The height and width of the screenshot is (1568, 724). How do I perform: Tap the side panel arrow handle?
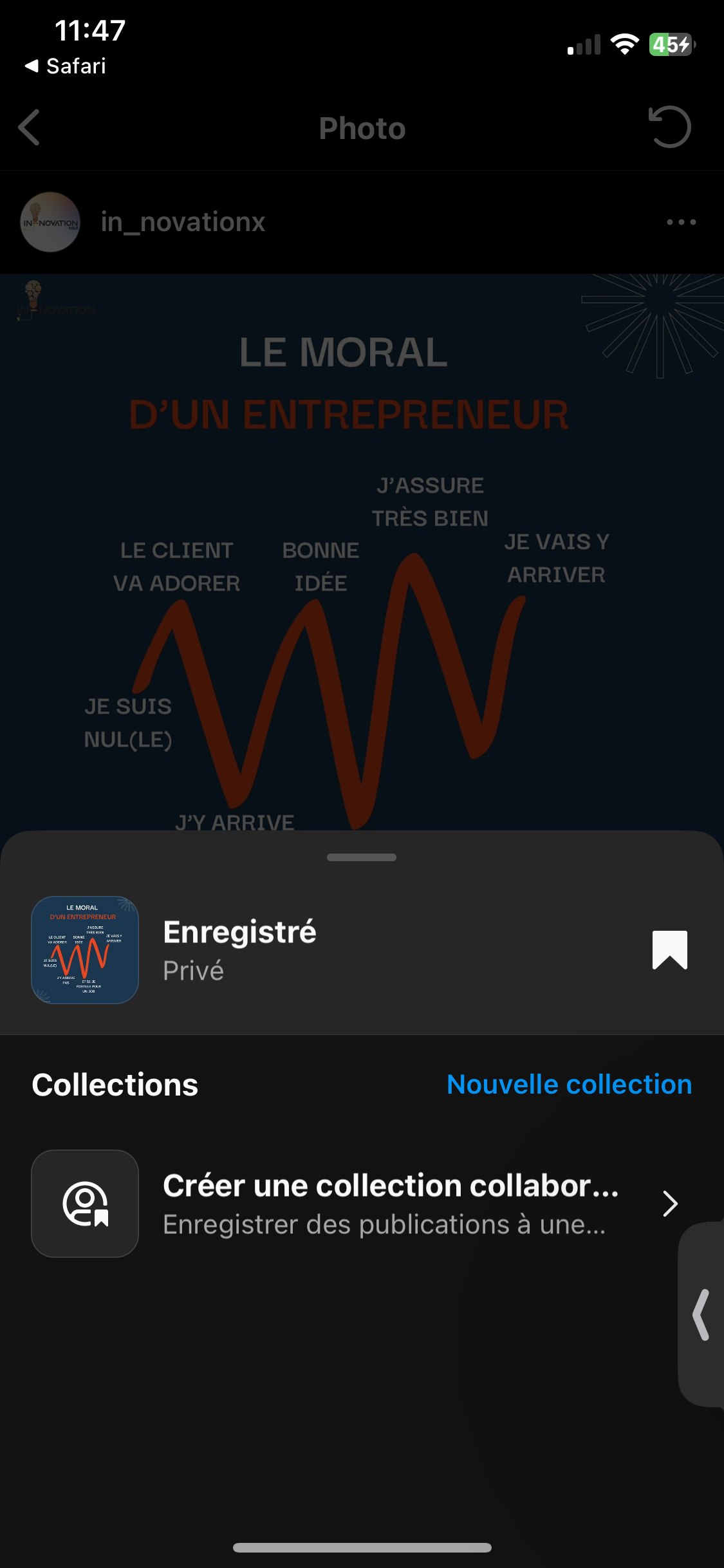701,1314
